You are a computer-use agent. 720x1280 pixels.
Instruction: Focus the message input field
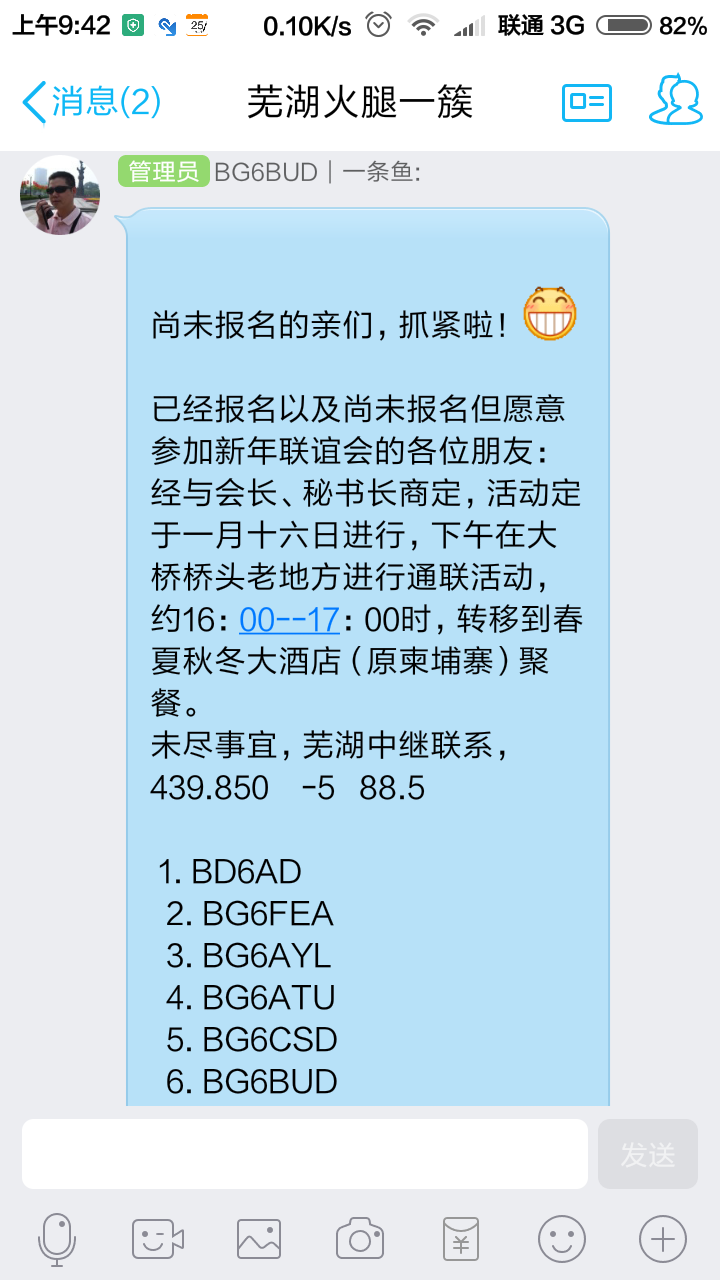pyautogui.click(x=305, y=1153)
